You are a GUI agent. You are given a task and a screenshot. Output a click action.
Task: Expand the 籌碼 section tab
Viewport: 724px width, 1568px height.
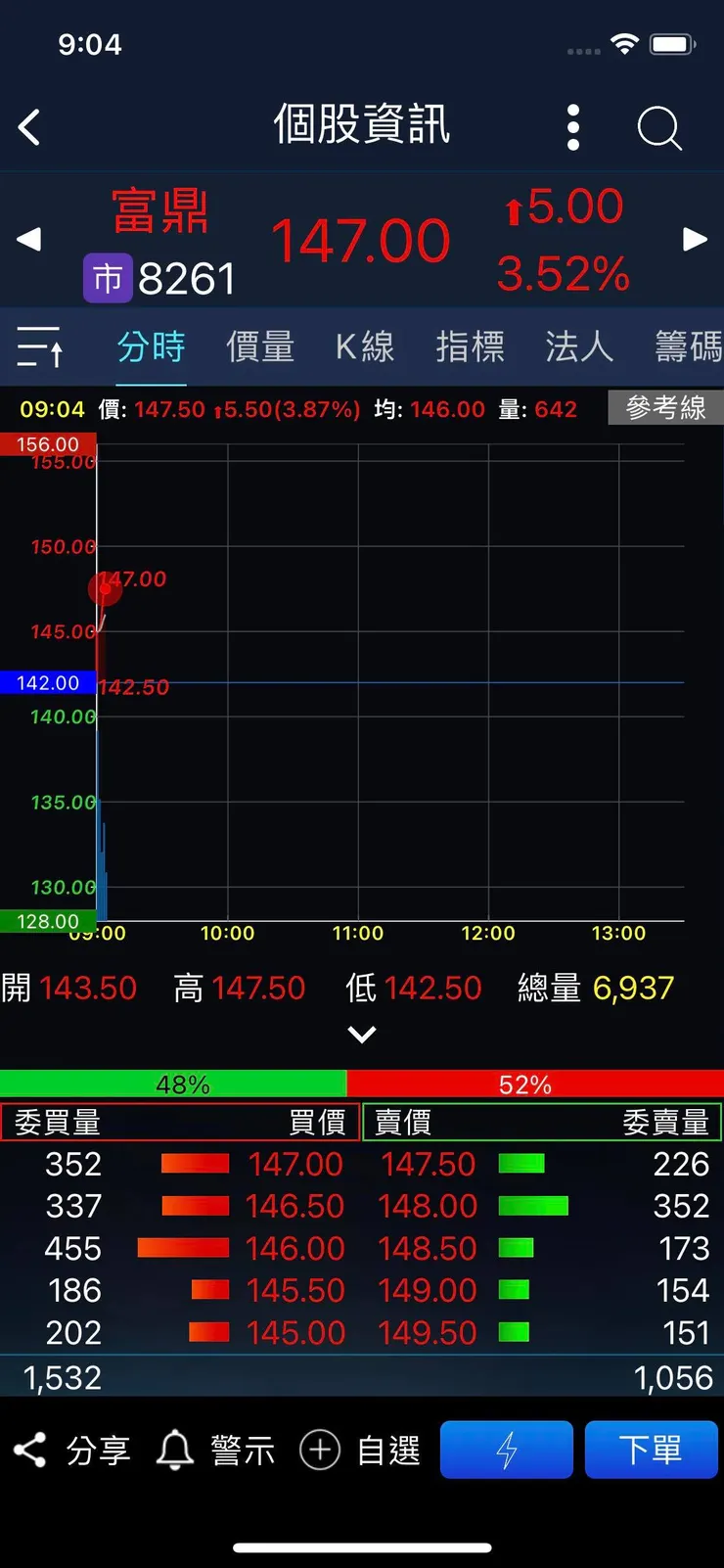(685, 347)
